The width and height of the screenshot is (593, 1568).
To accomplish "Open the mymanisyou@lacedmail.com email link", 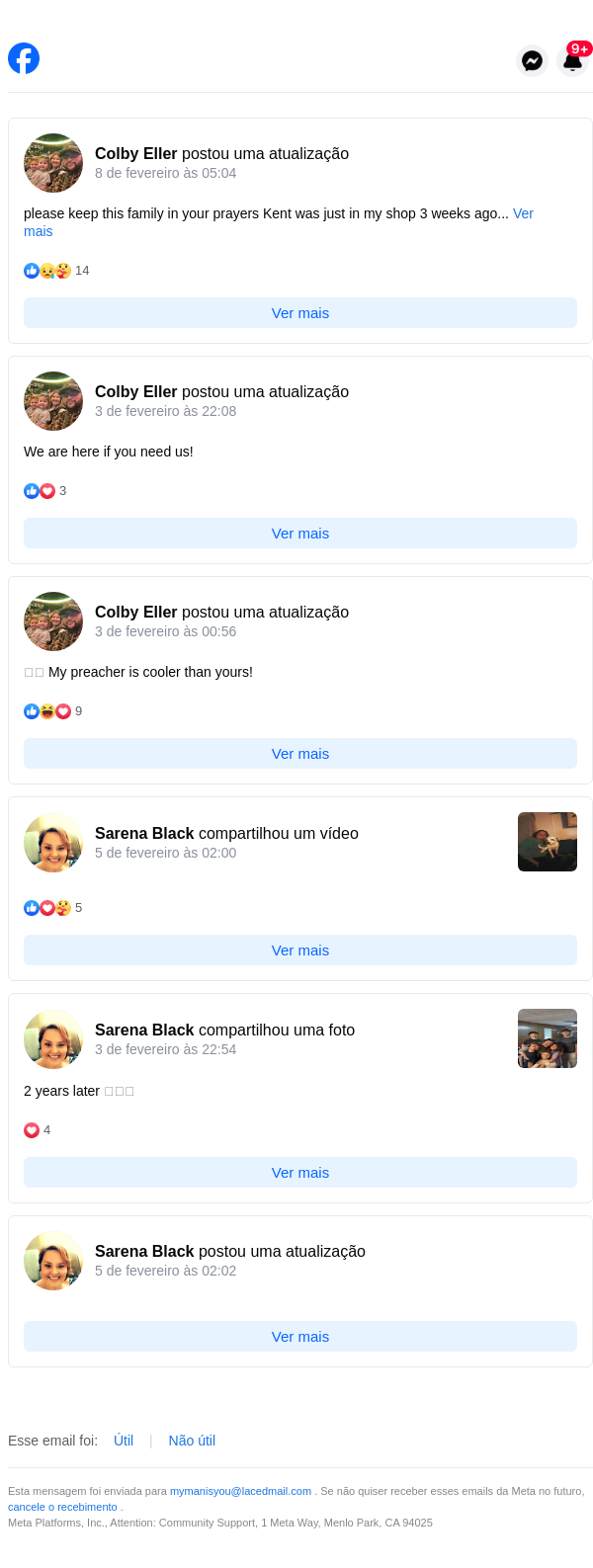I will tap(240, 1491).
